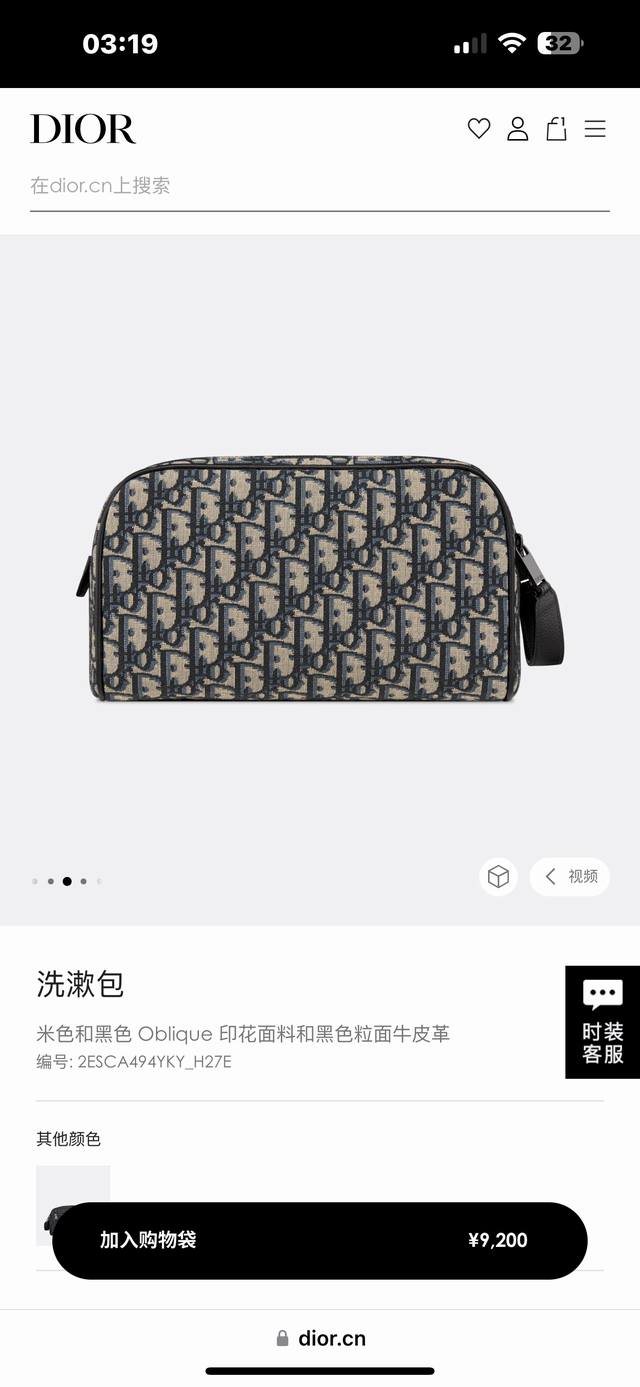Go to the DIOR homepage logo
Viewport: 640px width, 1387px height.
(x=83, y=129)
